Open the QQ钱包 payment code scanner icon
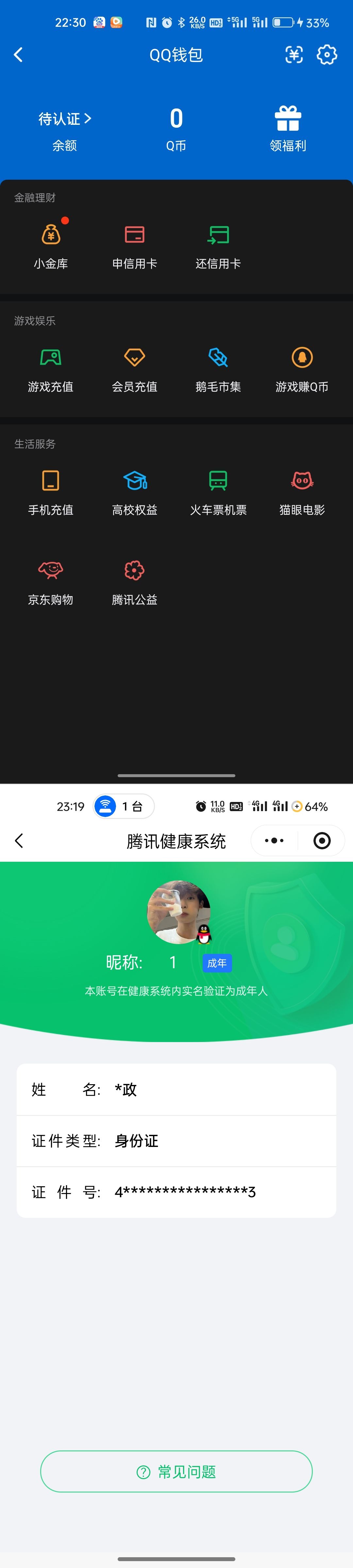Screen dimensions: 353x1568 coord(294,55)
